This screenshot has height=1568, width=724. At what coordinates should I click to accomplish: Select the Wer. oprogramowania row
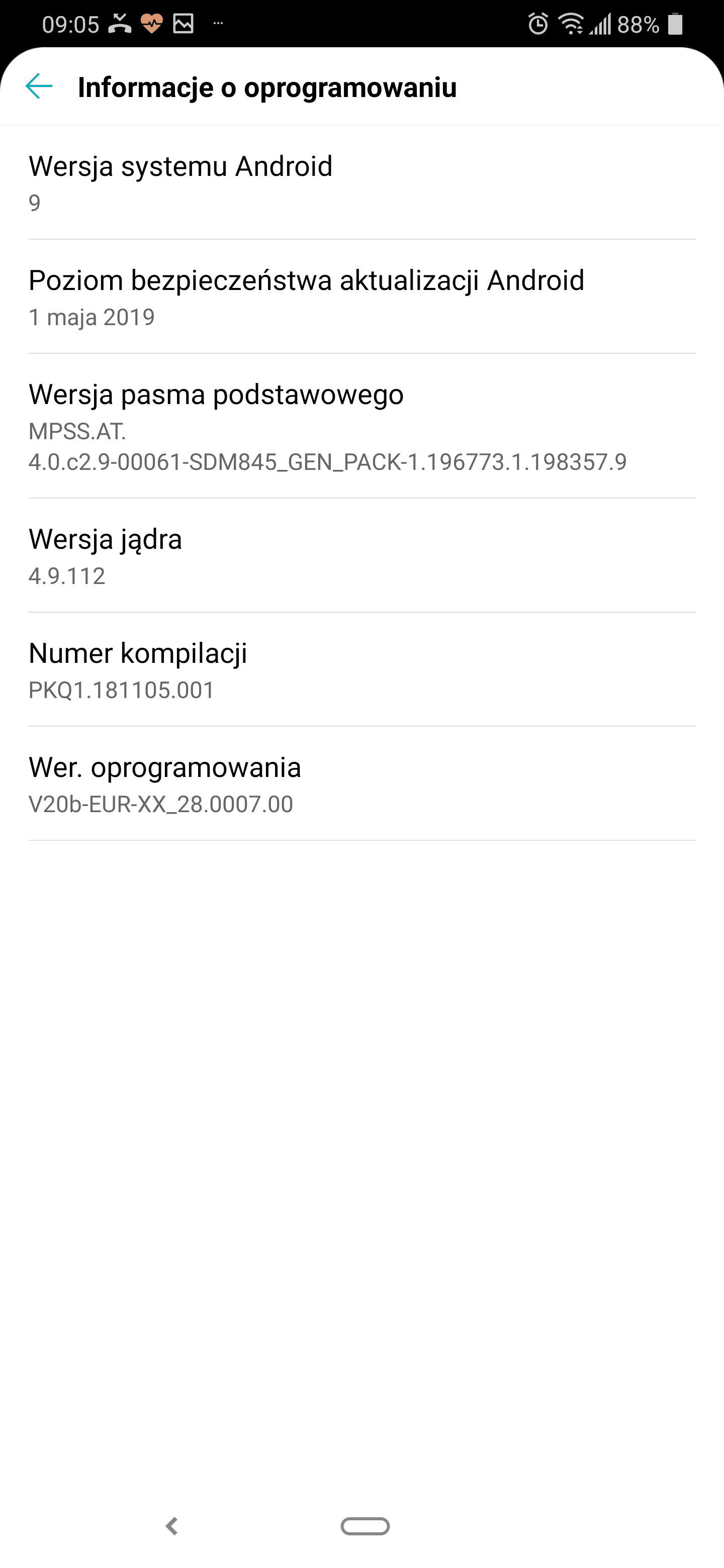pos(361,783)
